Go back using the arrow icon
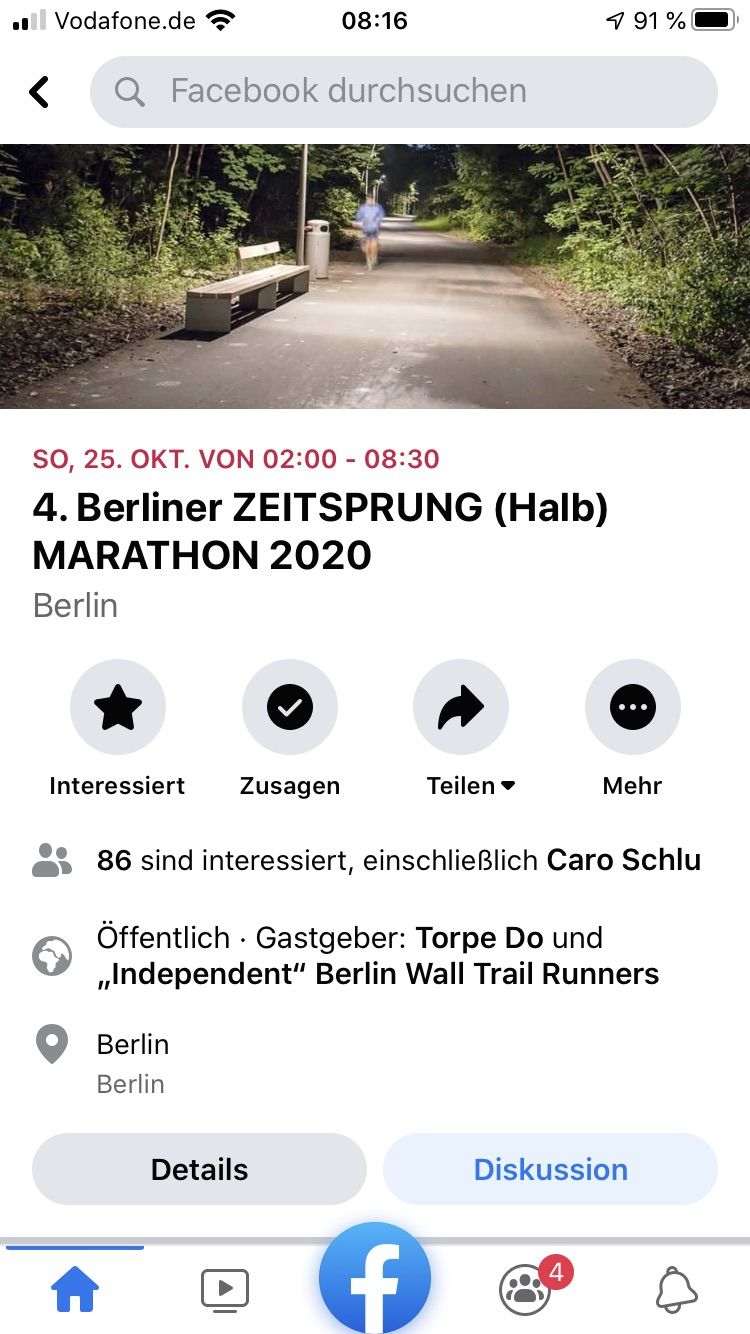This screenshot has height=1334, width=750. coord(39,92)
